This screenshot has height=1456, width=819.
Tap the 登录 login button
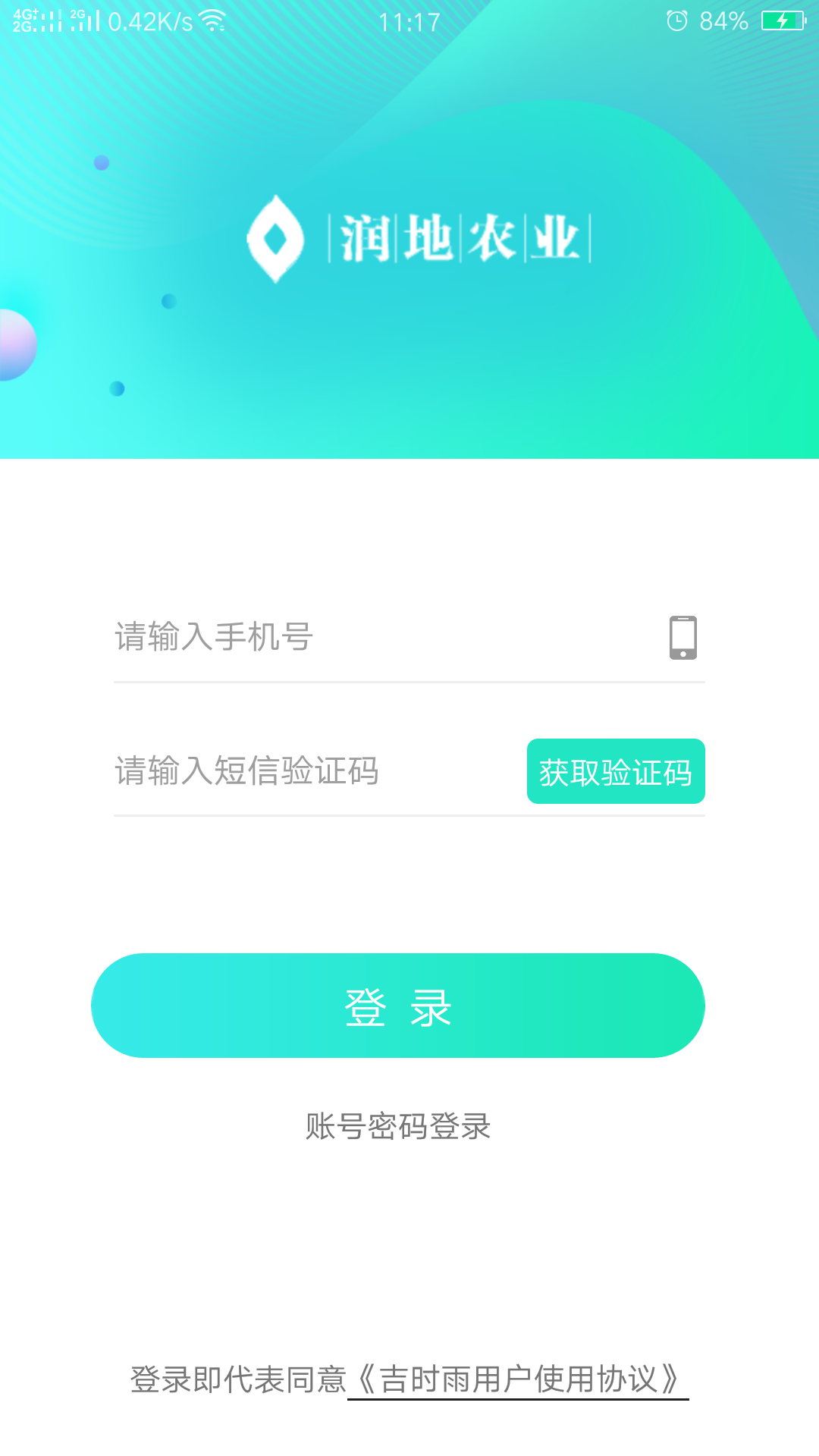[x=398, y=1006]
